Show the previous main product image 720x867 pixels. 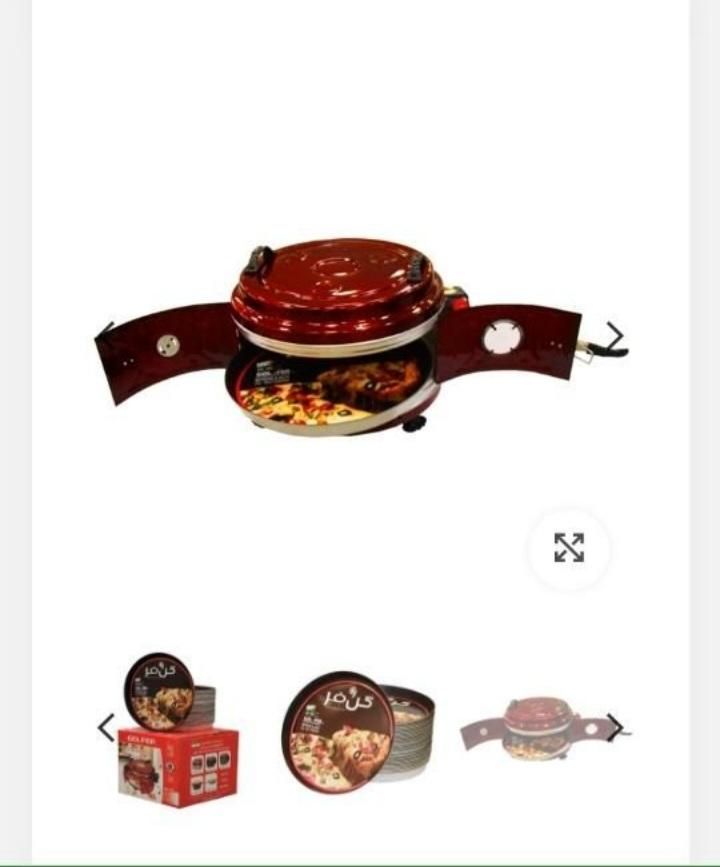coord(105,336)
